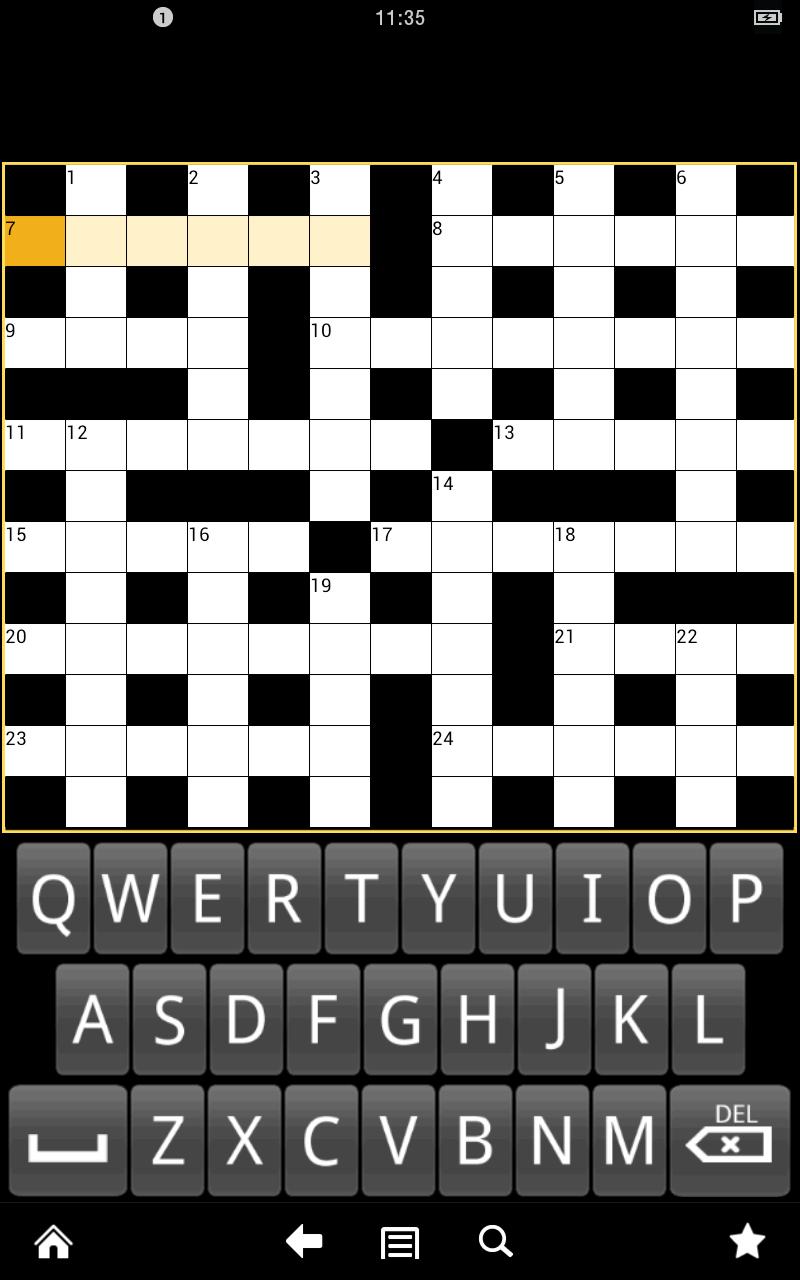Select the crossword cell numbered 10

(x=340, y=343)
